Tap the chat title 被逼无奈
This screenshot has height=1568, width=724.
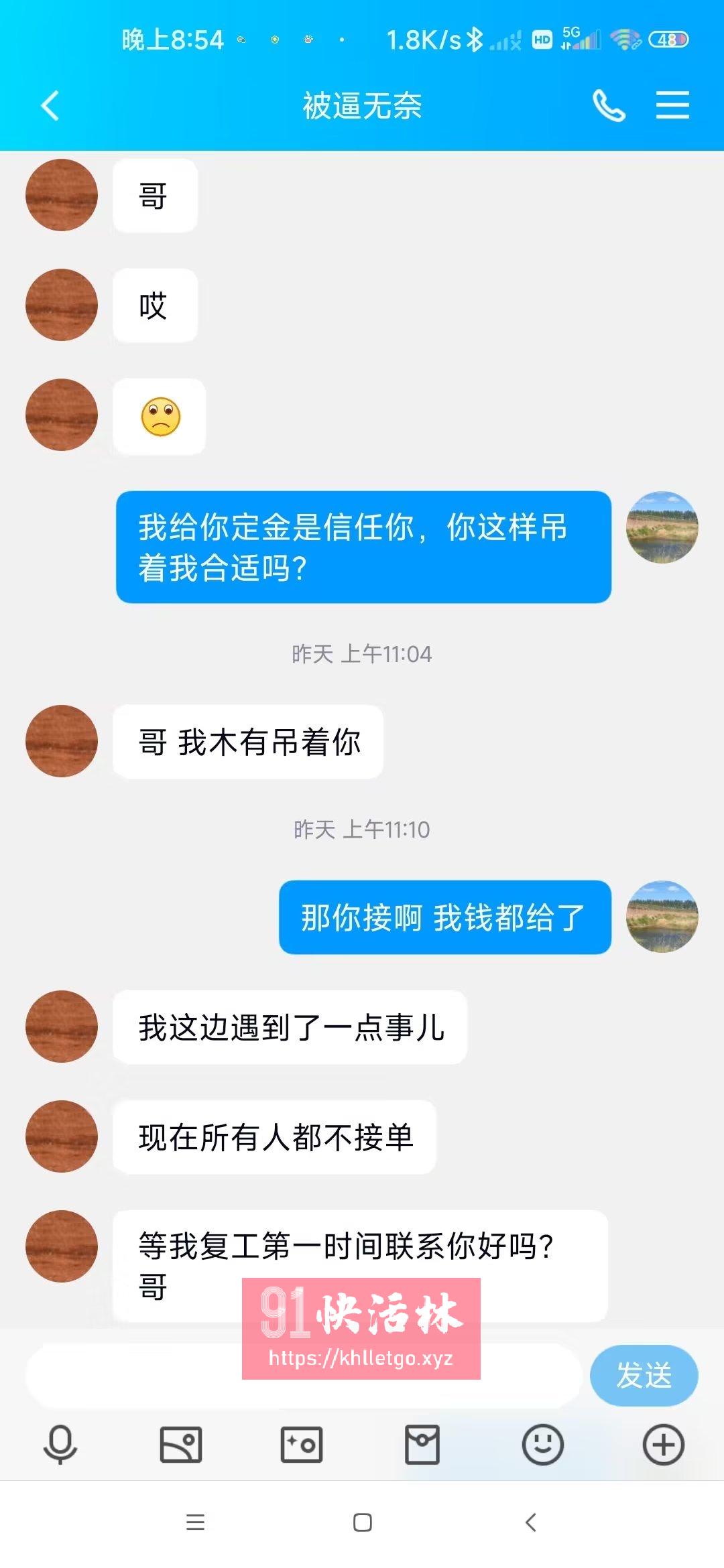click(x=362, y=105)
